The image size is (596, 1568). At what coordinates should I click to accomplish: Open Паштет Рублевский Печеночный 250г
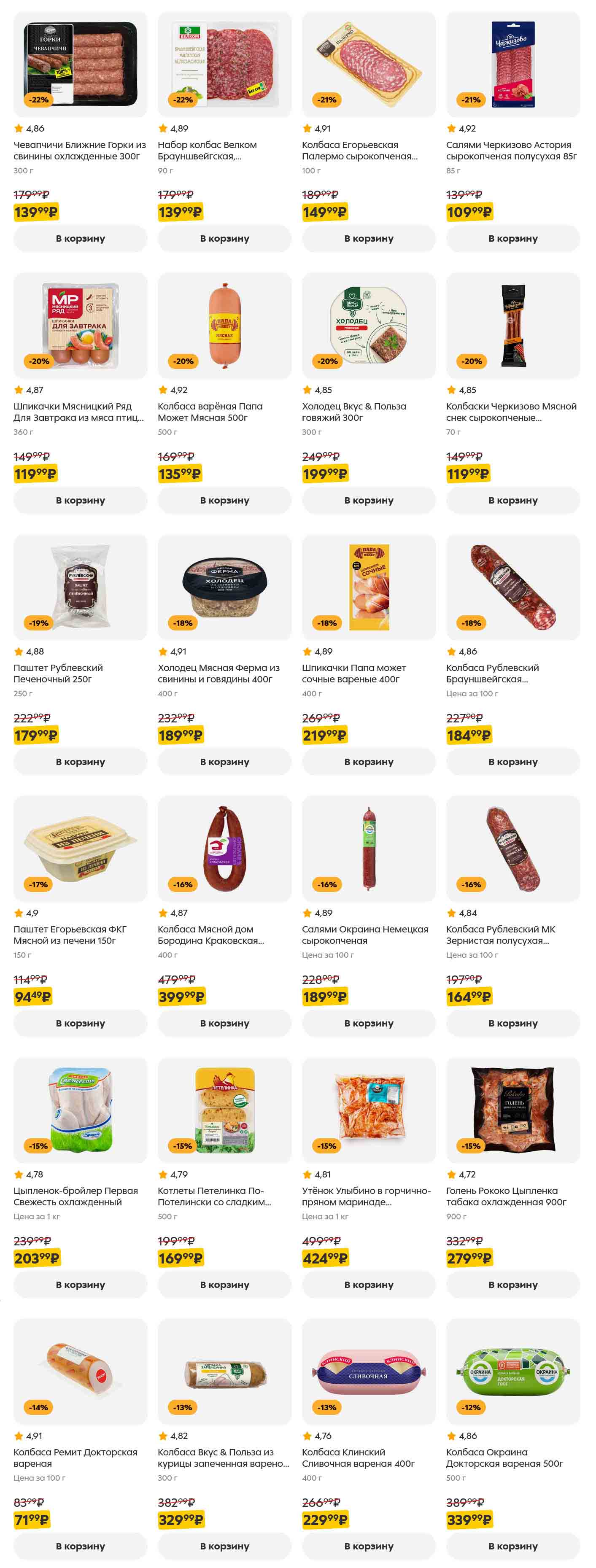(80, 588)
